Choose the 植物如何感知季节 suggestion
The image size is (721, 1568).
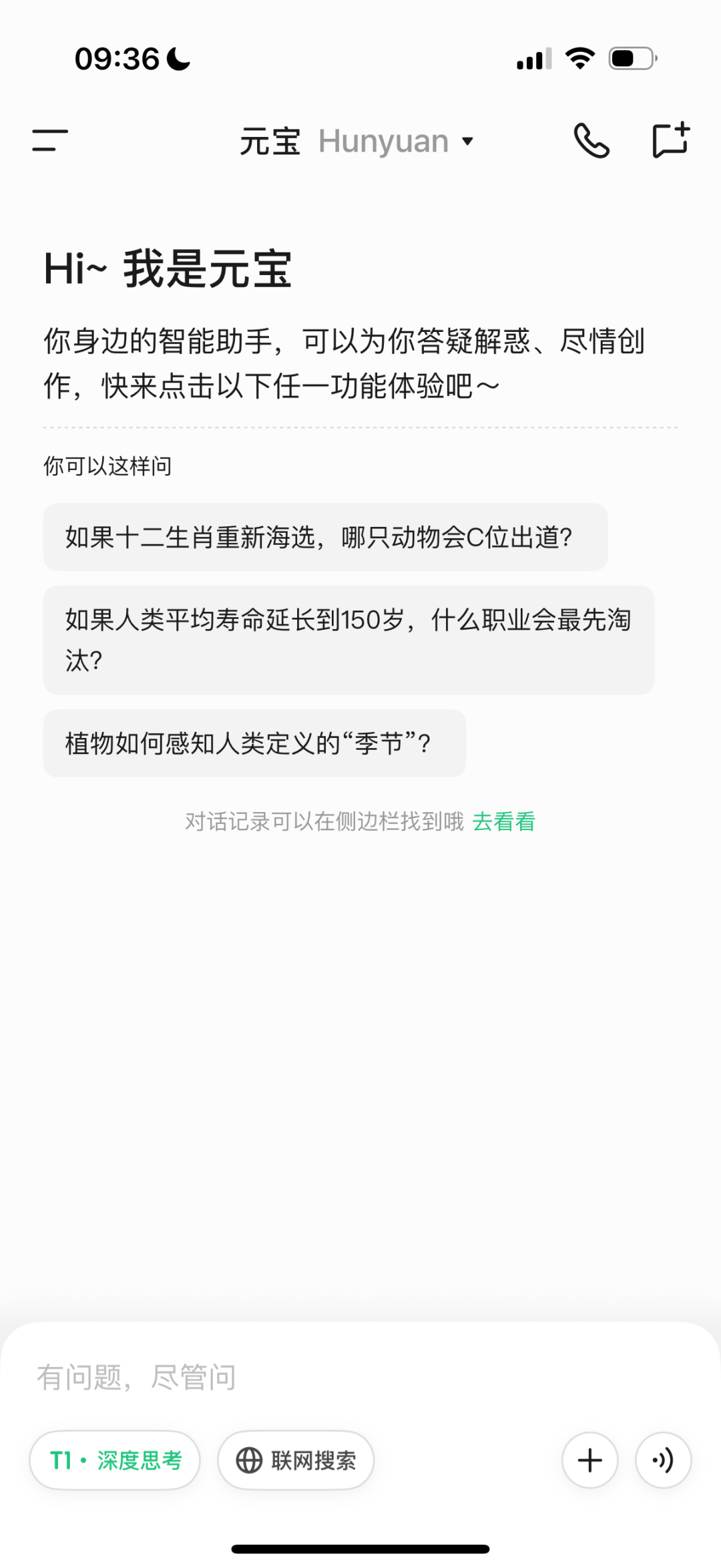(x=254, y=743)
